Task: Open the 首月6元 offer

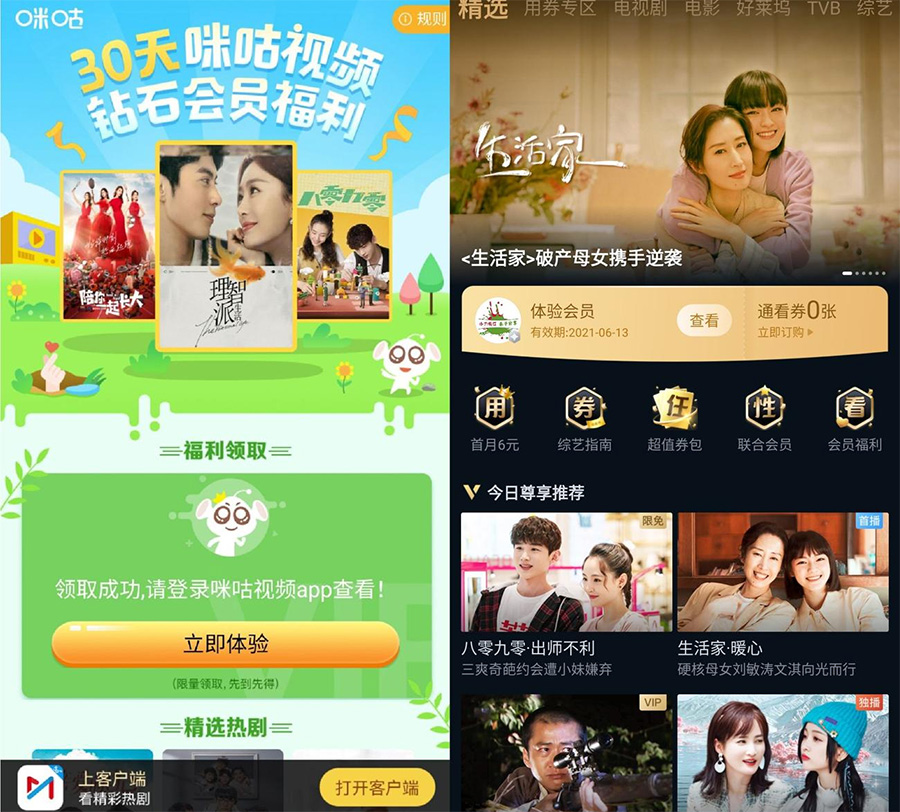Action: 495,420
